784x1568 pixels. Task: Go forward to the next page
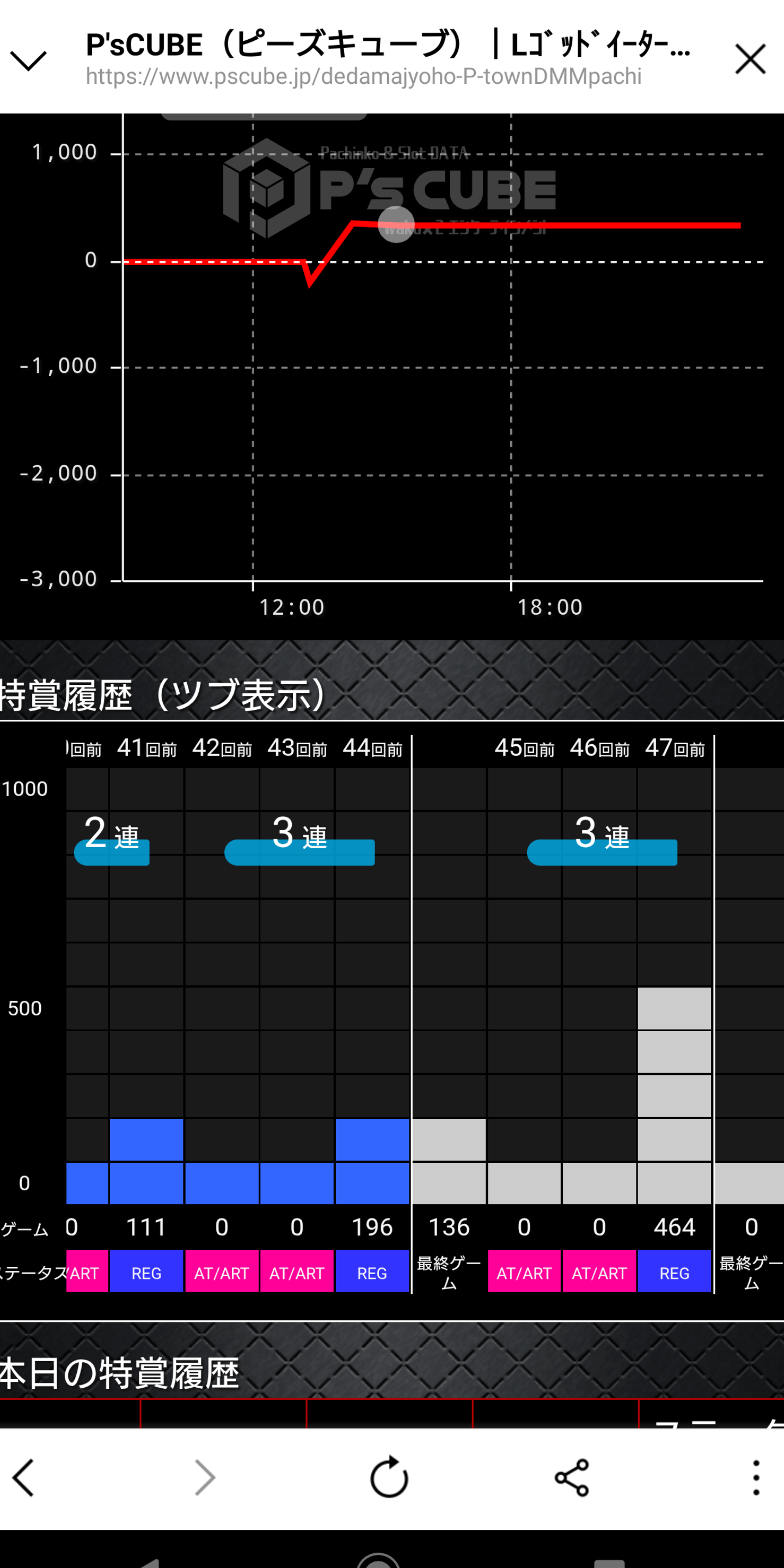[x=205, y=1477]
